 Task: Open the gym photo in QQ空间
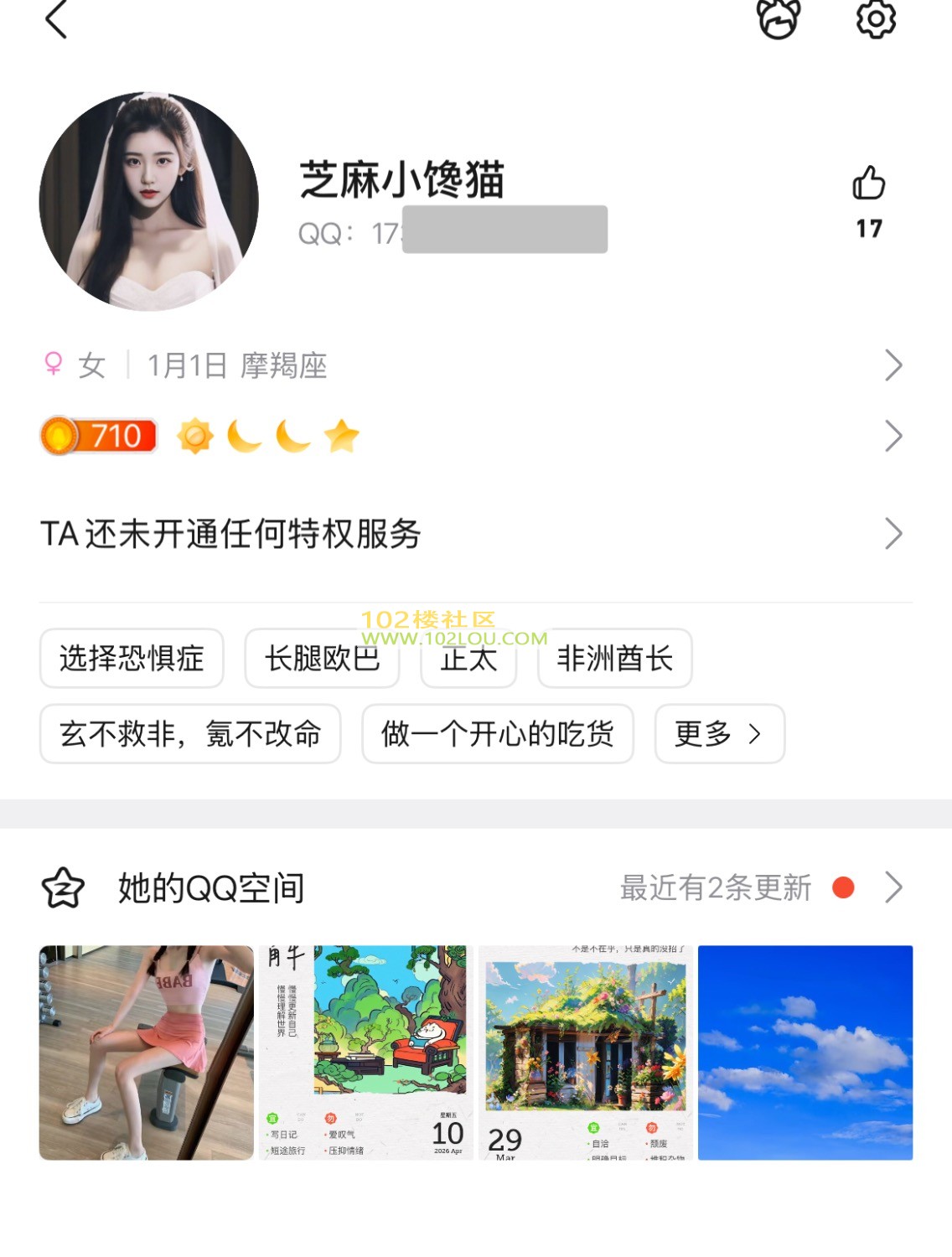pyautogui.click(x=147, y=1053)
